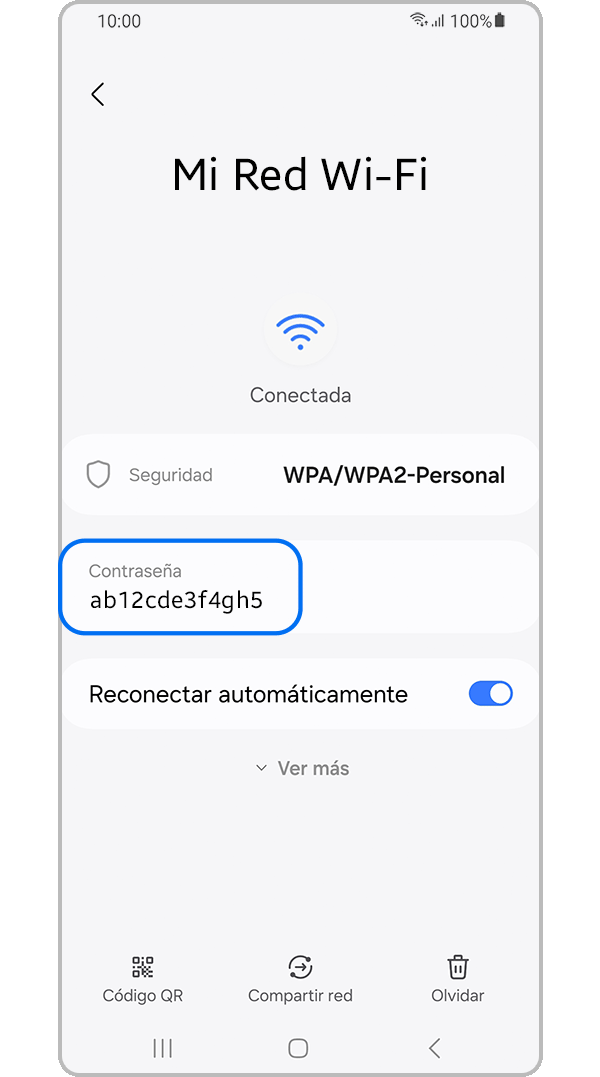Image resolution: width=600 pixels, height=1077 pixels.
Task: Expand Ver más options
Action: click(301, 768)
